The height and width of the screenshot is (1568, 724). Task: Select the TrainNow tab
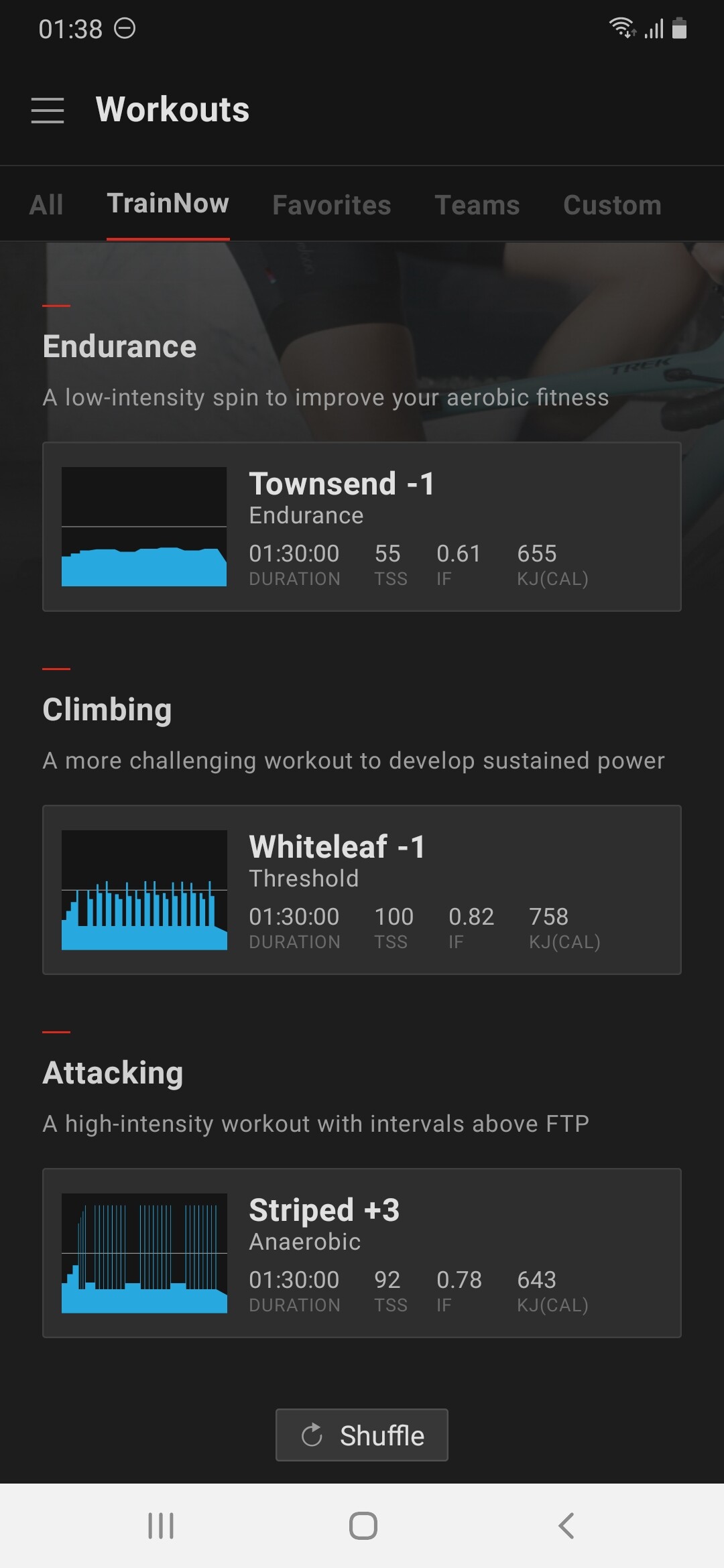tap(168, 203)
